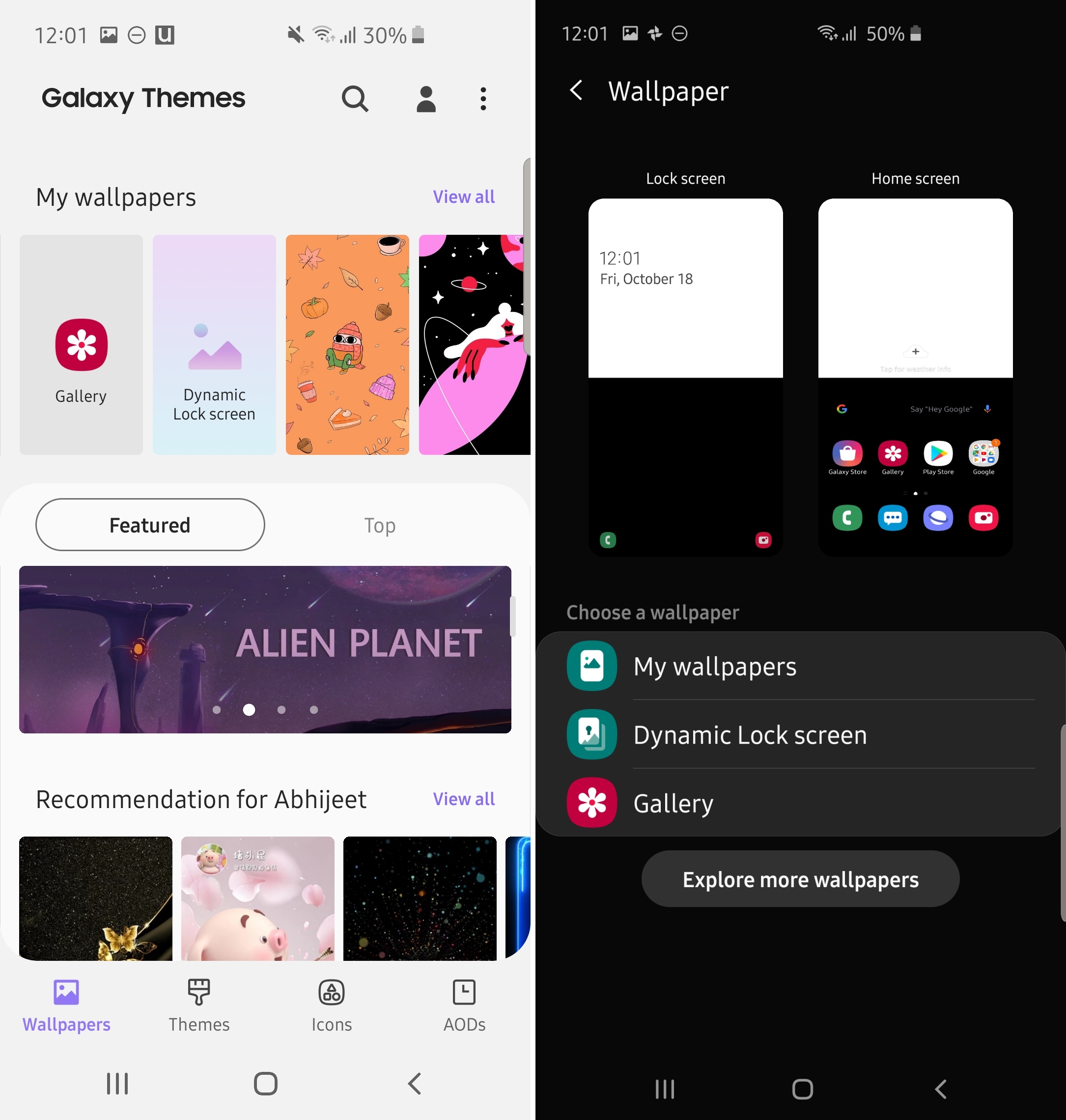Viewport: 1066px width, 1120px height.
Task: Open the pink pig wallpaper
Action: tap(257, 898)
